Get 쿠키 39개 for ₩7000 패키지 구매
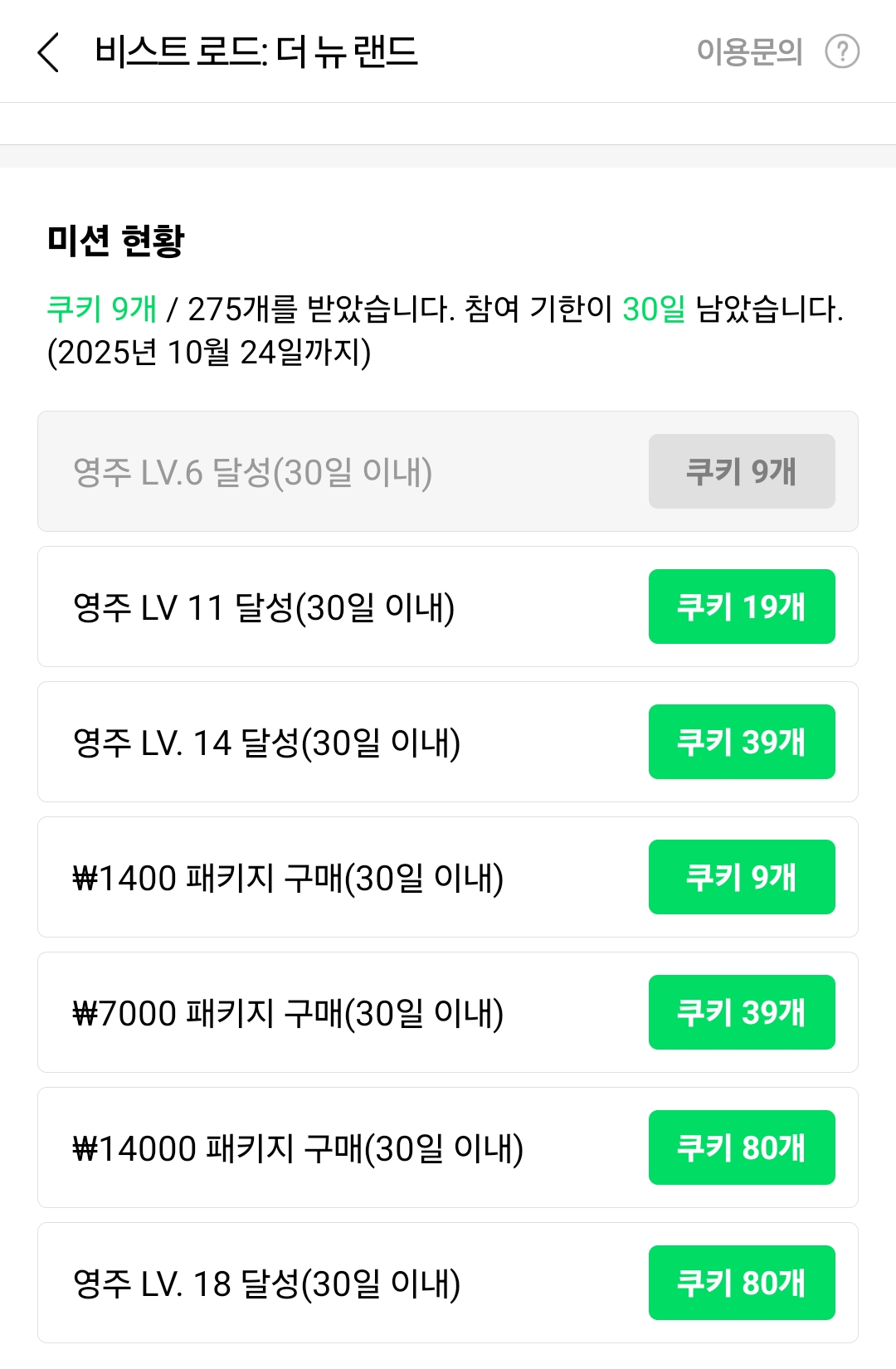 click(x=741, y=1012)
